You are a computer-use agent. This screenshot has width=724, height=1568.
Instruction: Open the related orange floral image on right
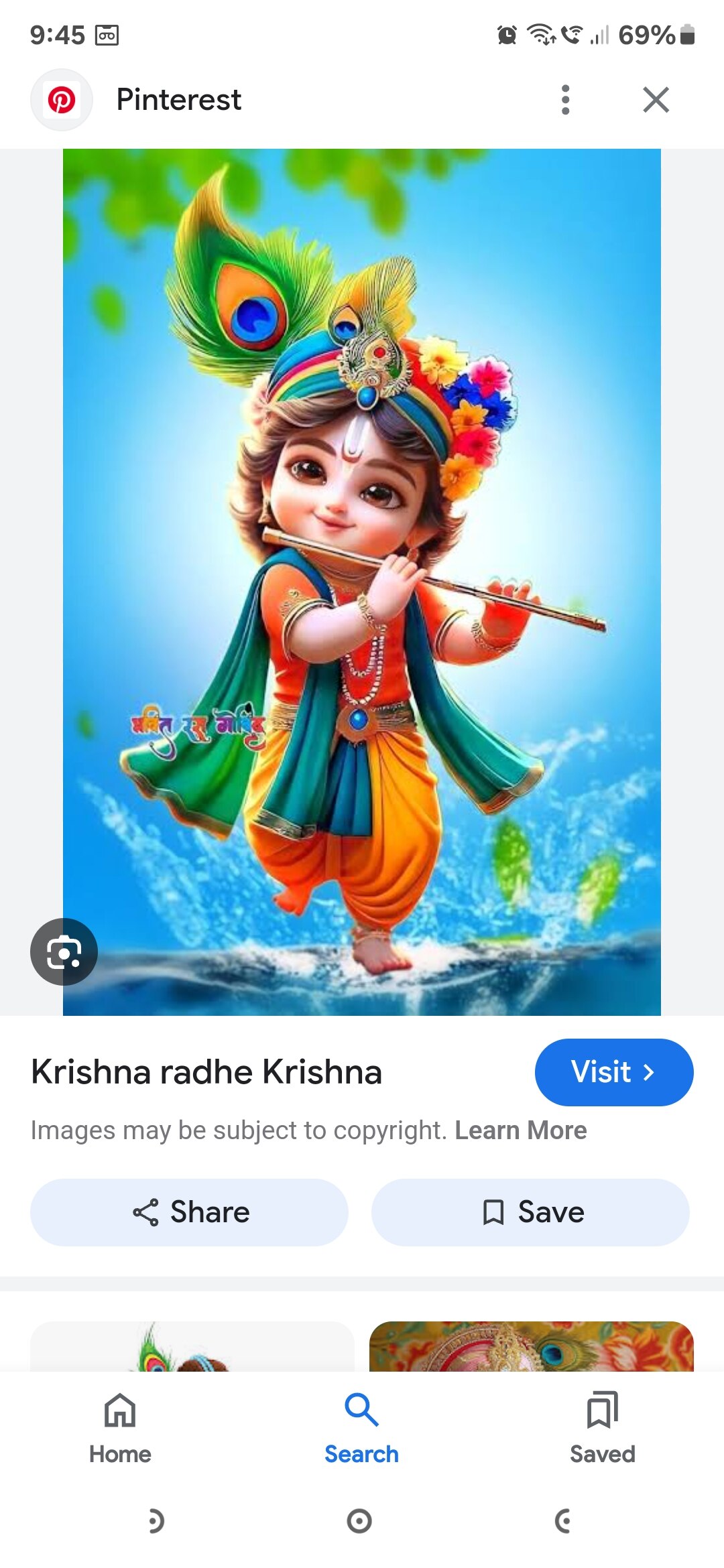(x=531, y=1346)
